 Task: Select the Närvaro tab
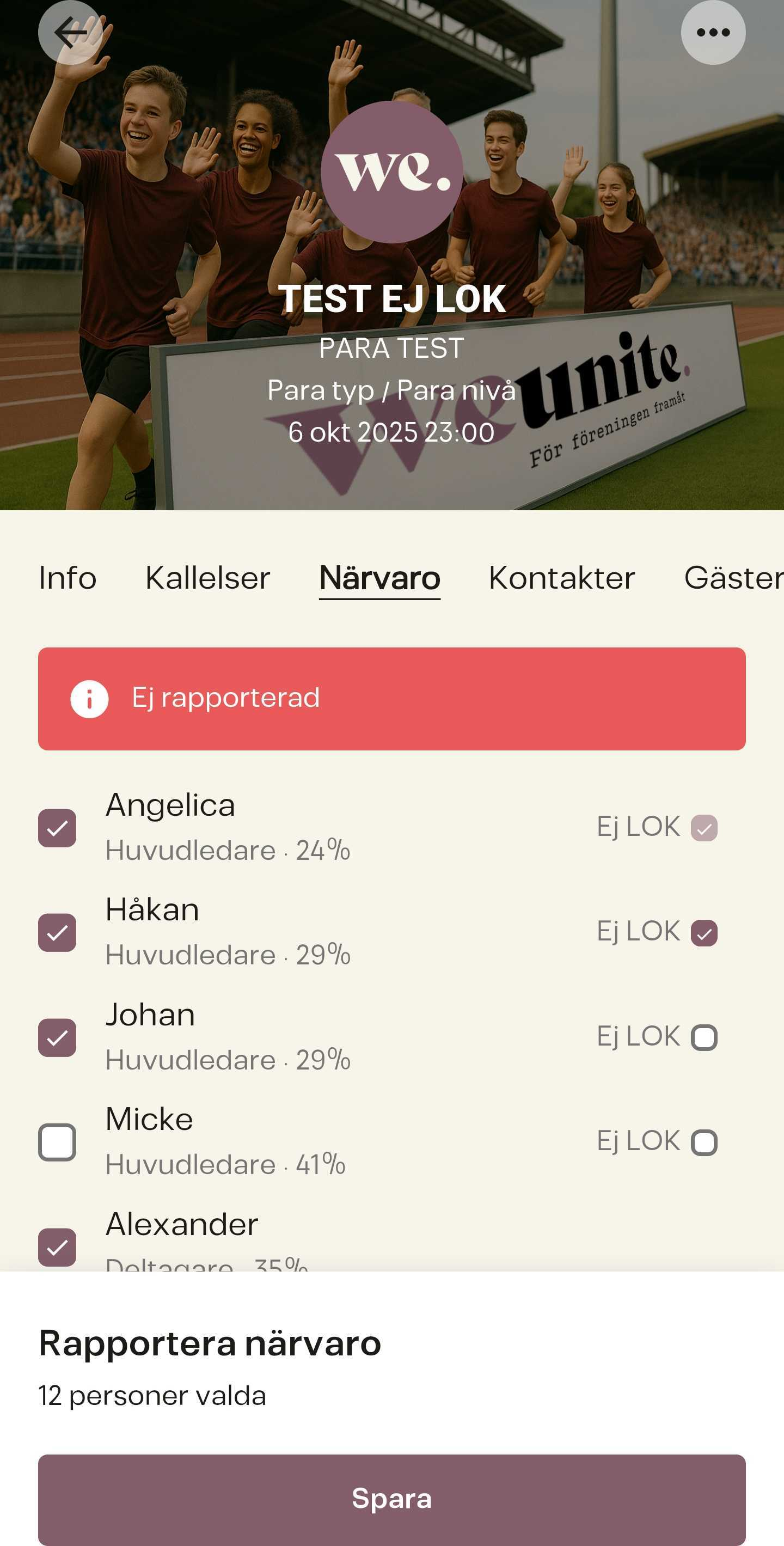coord(379,578)
